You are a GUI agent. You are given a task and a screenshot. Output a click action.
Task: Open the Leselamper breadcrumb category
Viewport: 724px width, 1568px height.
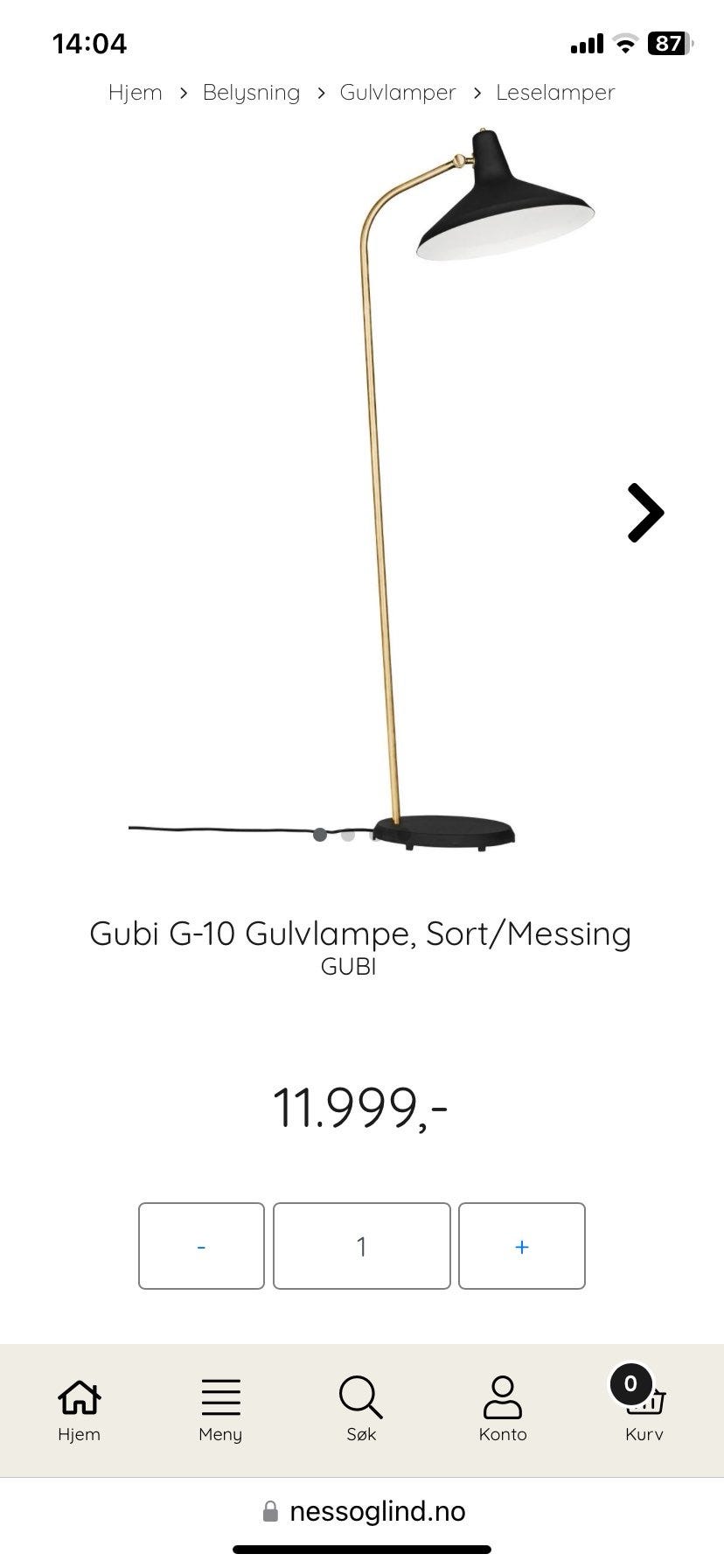click(x=554, y=92)
